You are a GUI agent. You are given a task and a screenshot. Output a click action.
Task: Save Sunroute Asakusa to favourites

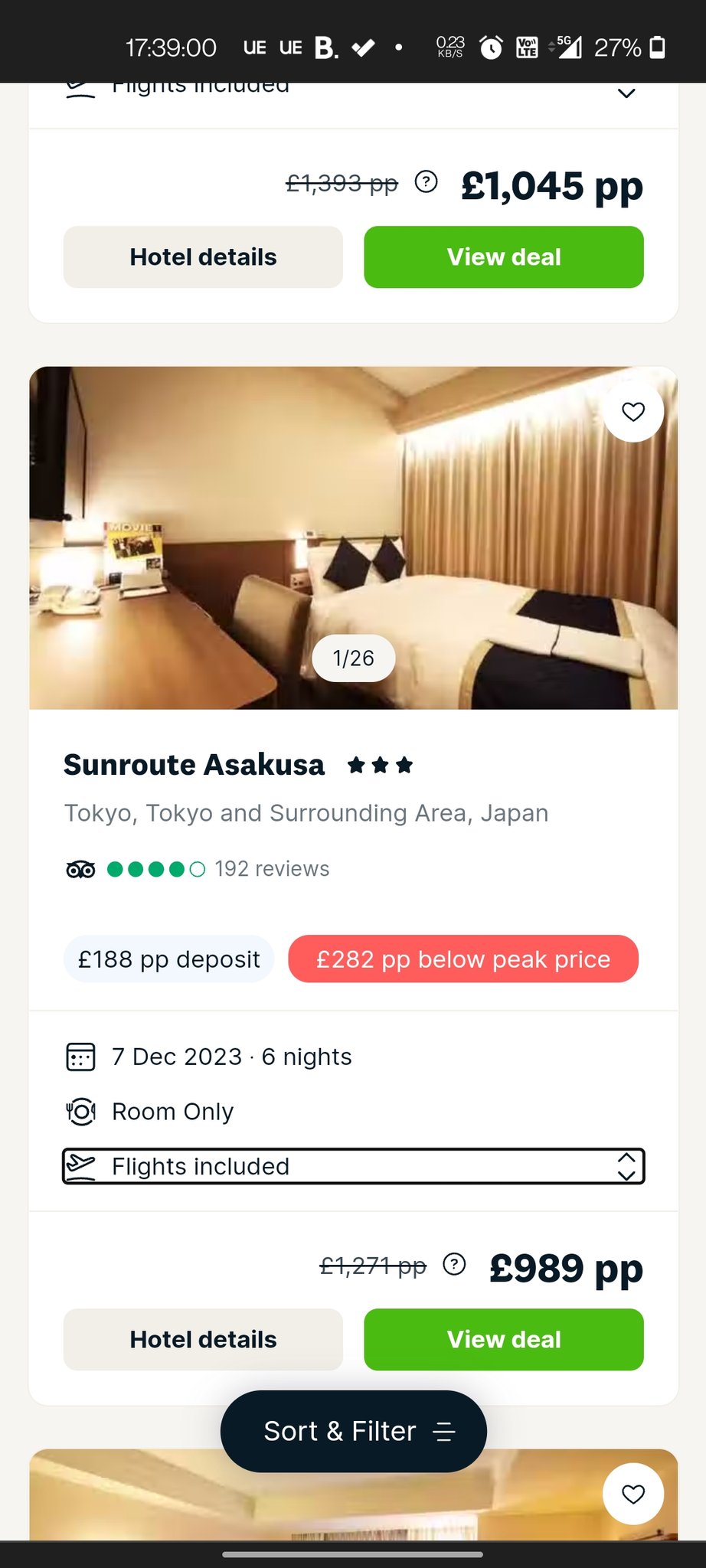pyautogui.click(x=632, y=412)
